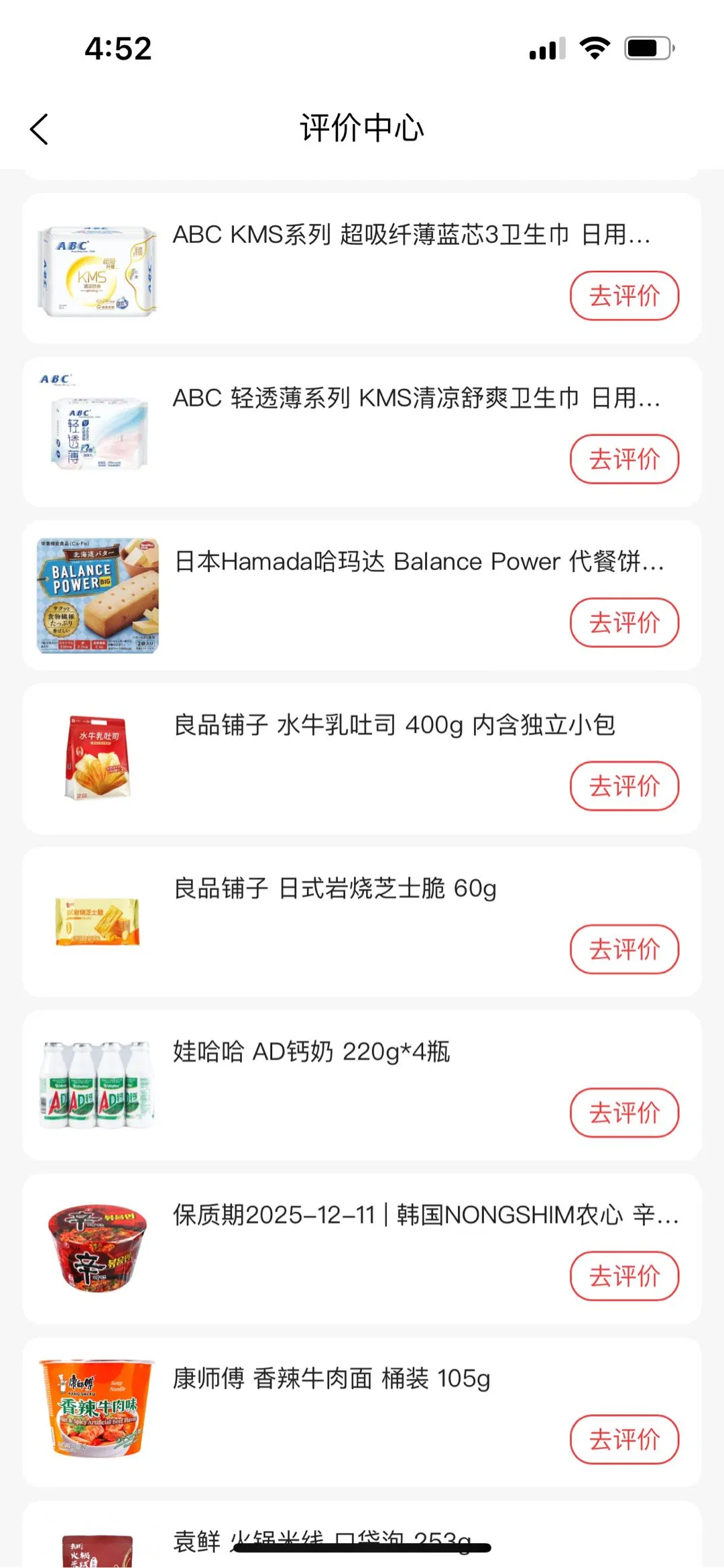Open the 良品铺子 水牛乳吐司 product image
Viewport: 724px width, 1568px height.
[98, 758]
